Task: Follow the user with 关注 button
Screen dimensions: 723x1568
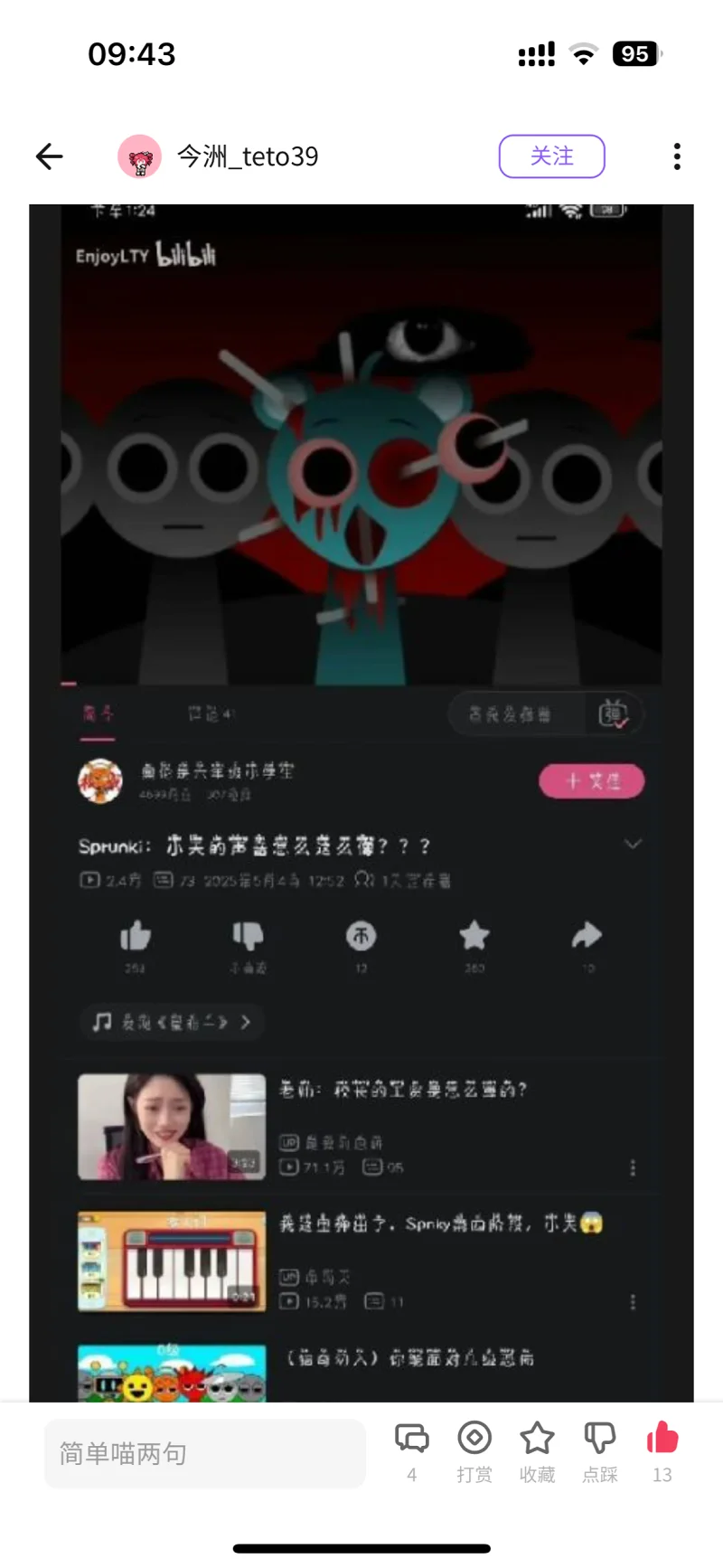Action: tap(551, 156)
